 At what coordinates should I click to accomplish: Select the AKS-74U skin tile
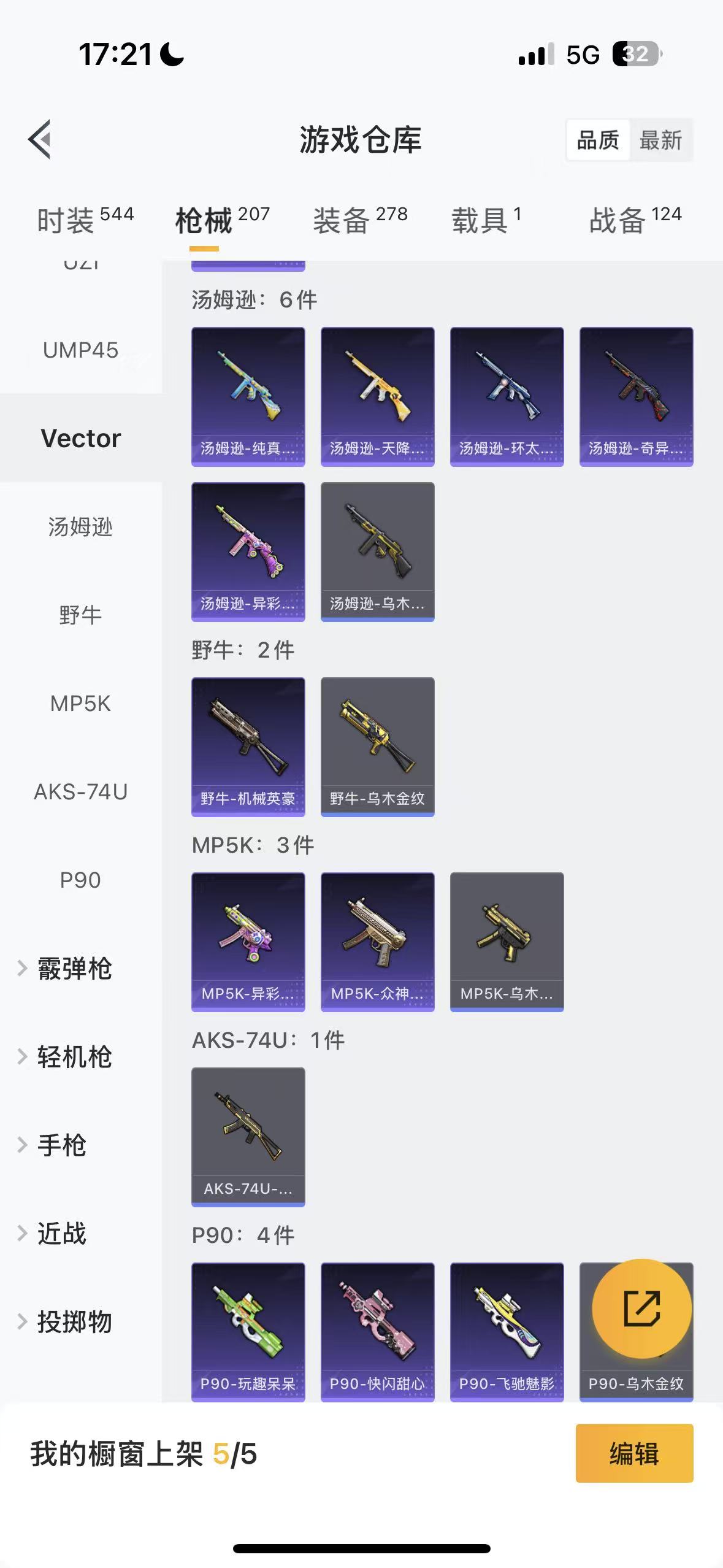(x=248, y=1137)
